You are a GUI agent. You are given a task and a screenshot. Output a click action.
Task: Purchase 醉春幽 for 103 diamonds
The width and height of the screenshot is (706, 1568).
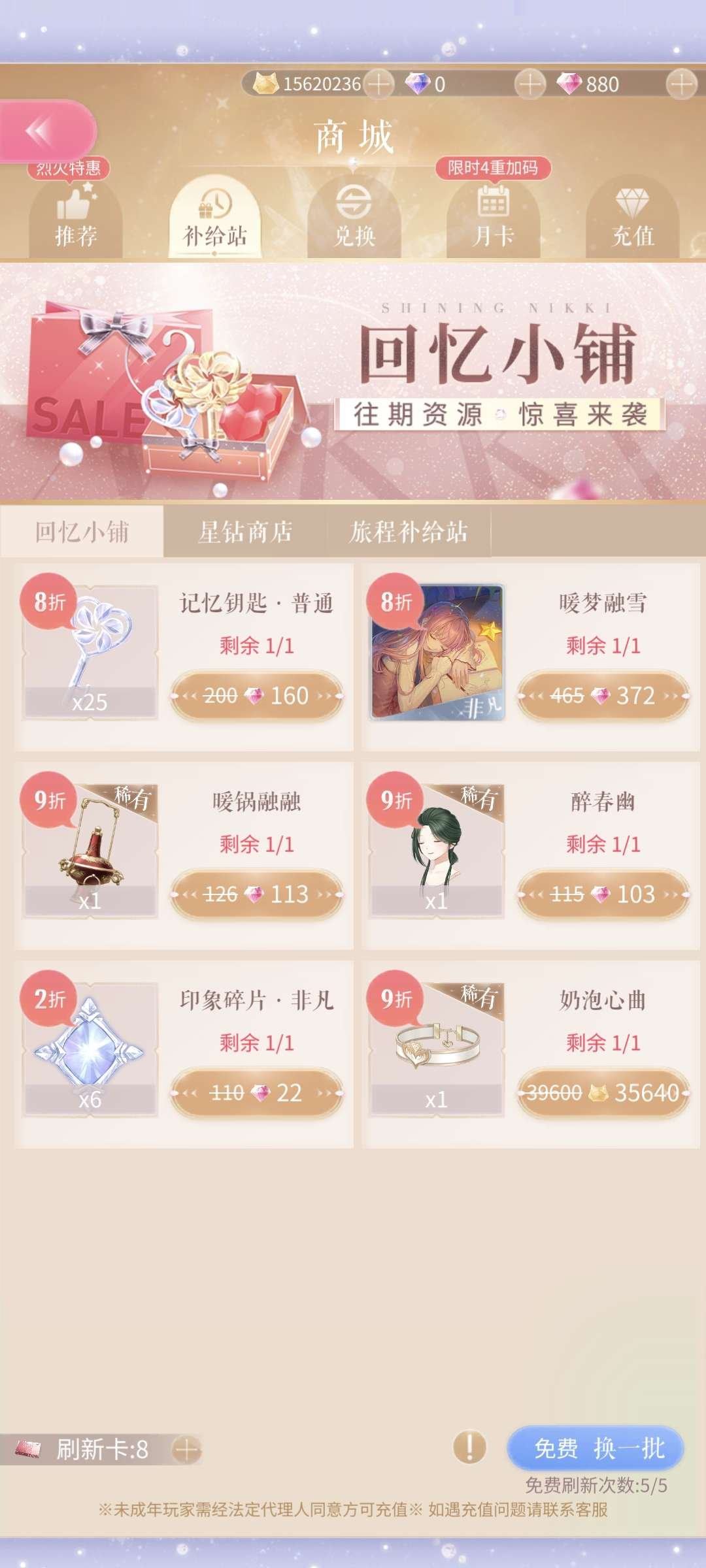pyautogui.click(x=603, y=894)
